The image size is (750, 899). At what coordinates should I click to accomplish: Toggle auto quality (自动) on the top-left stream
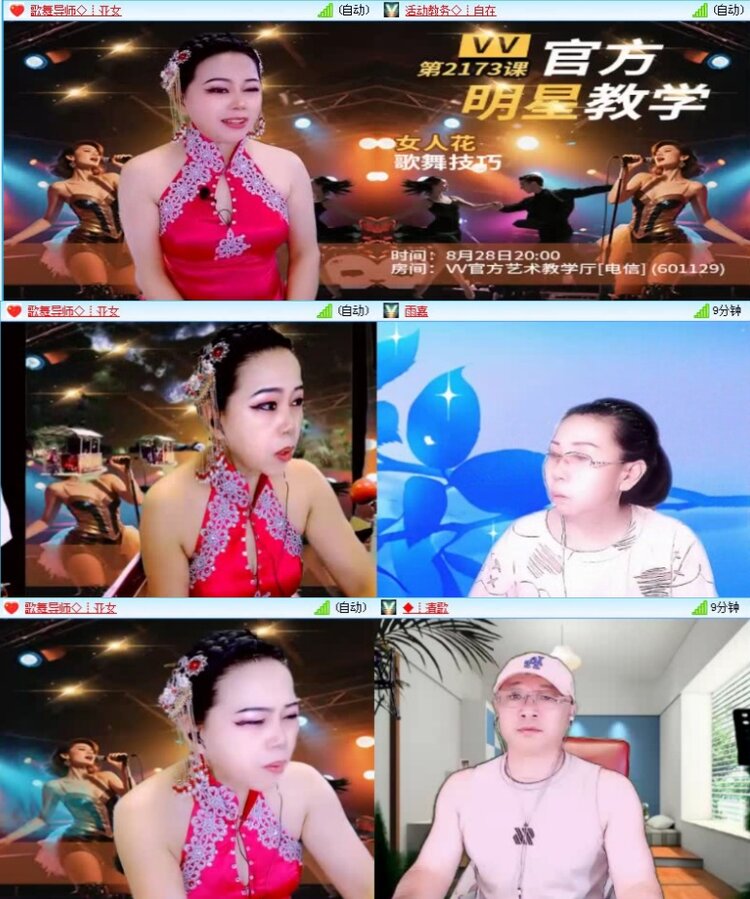click(355, 11)
